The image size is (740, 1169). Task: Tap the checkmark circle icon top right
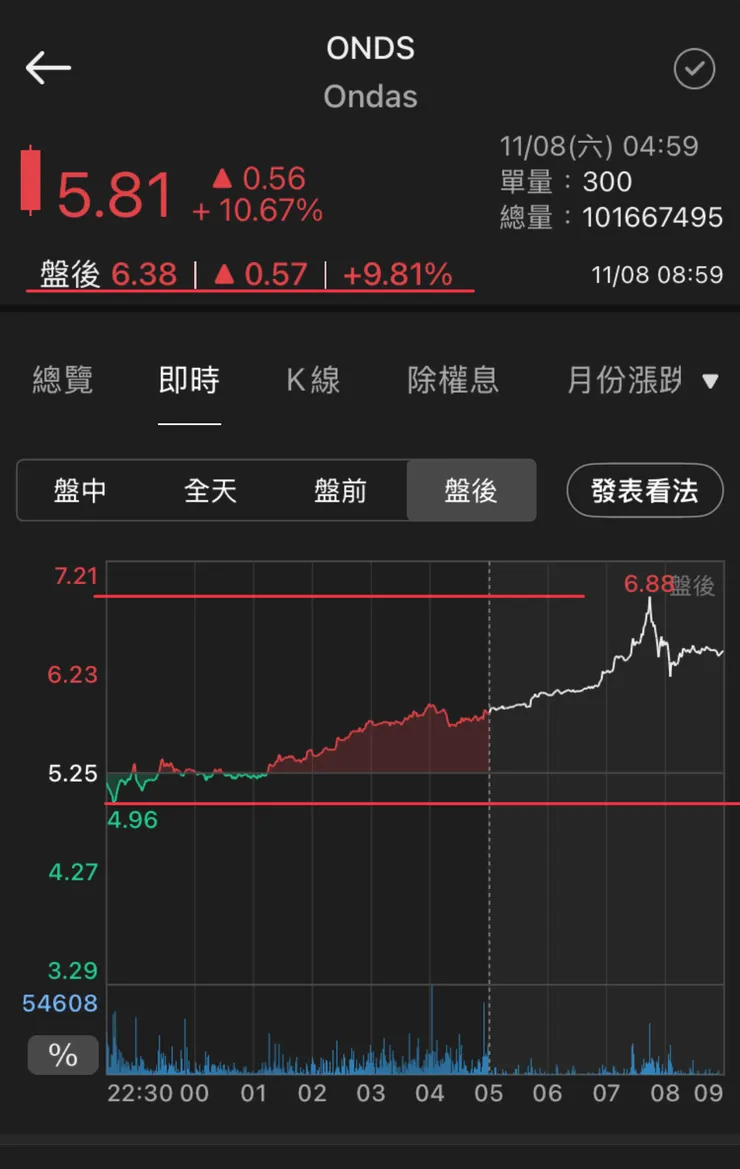(694, 70)
